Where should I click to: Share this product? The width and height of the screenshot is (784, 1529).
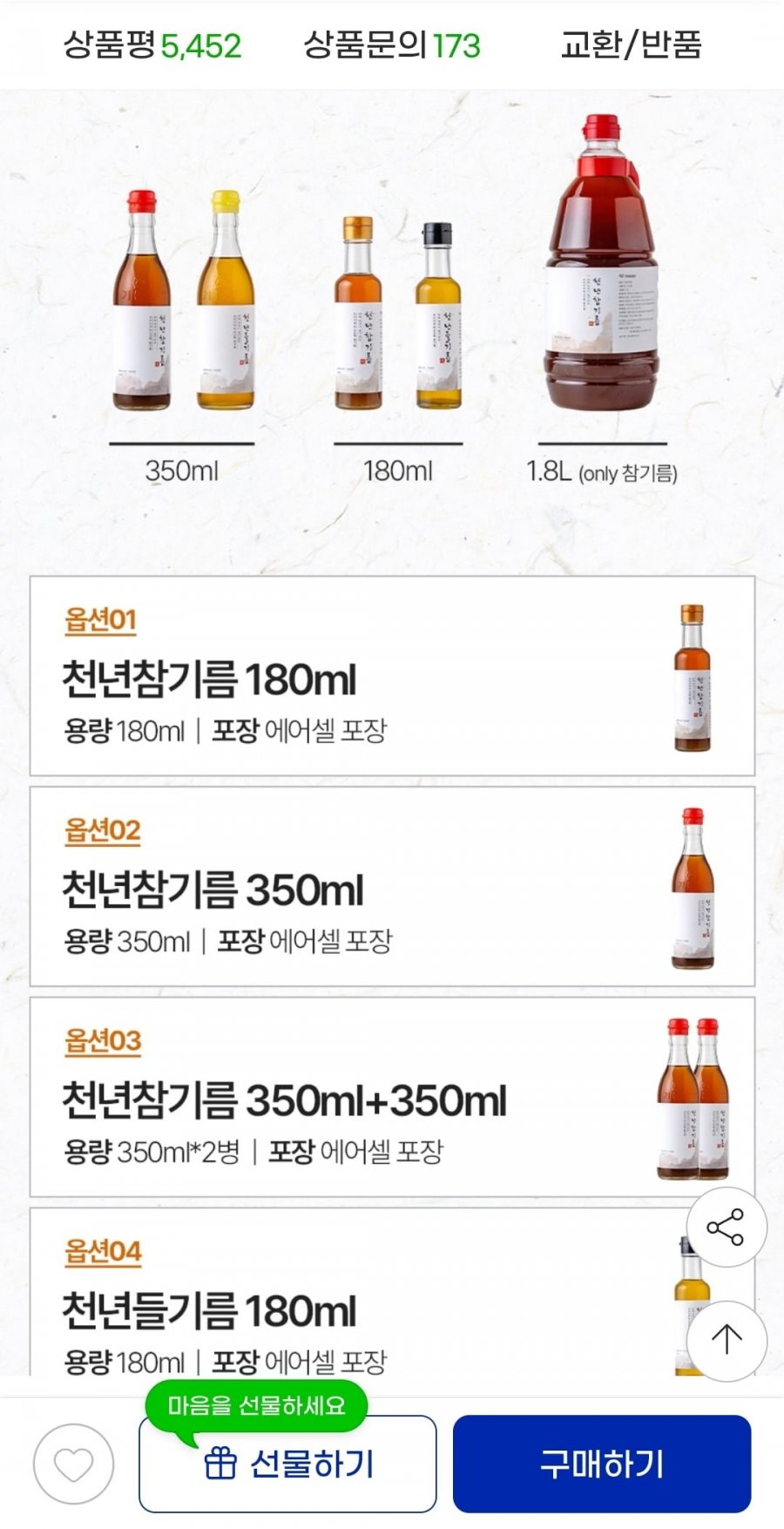tap(726, 1227)
